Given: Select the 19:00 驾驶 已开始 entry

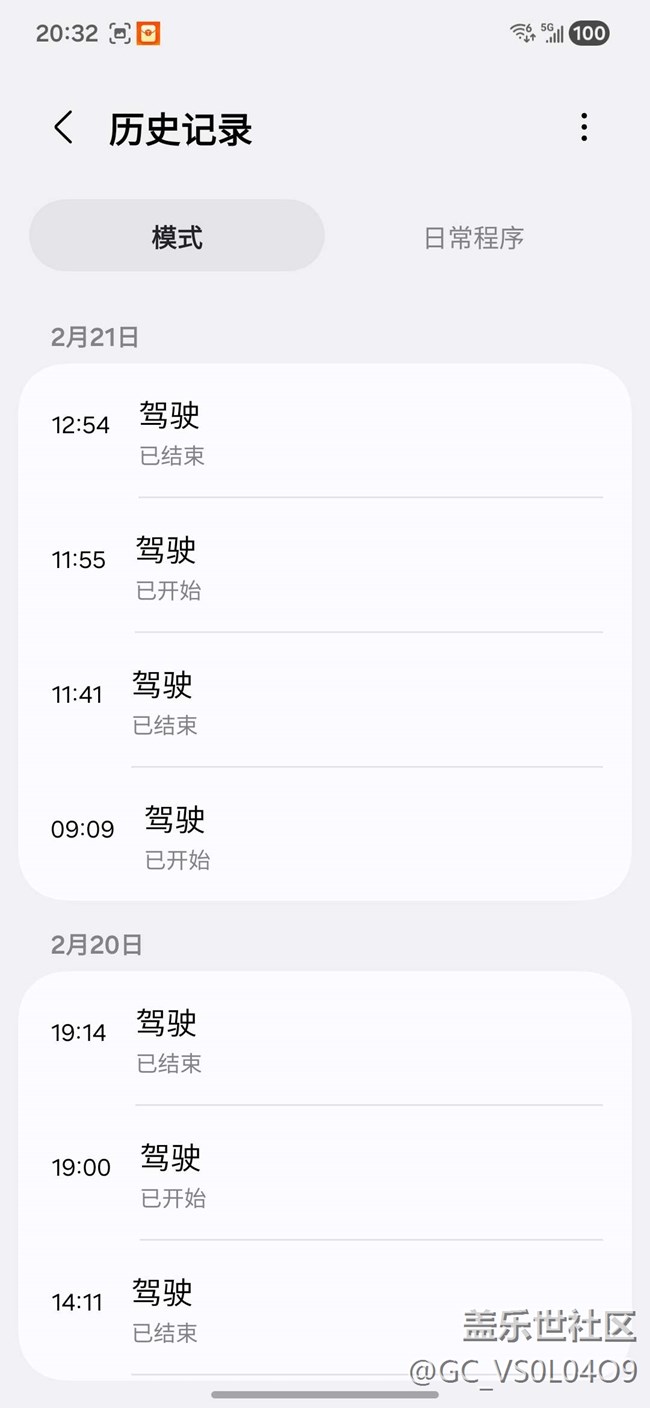Looking at the screenshot, I should pyautogui.click(x=324, y=1174).
